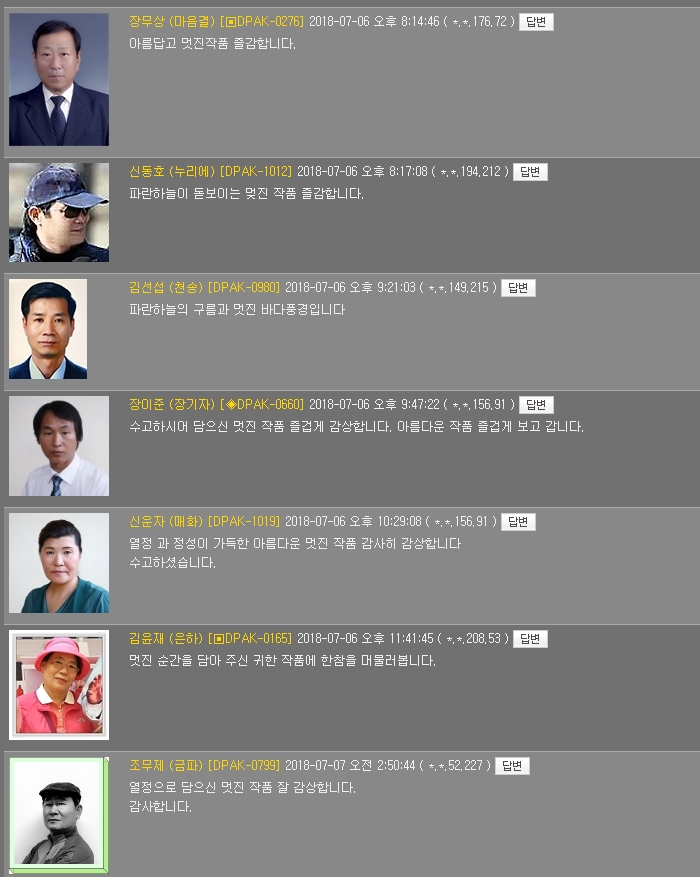Reply to 조무제's comment

pyautogui.click(x=512, y=766)
